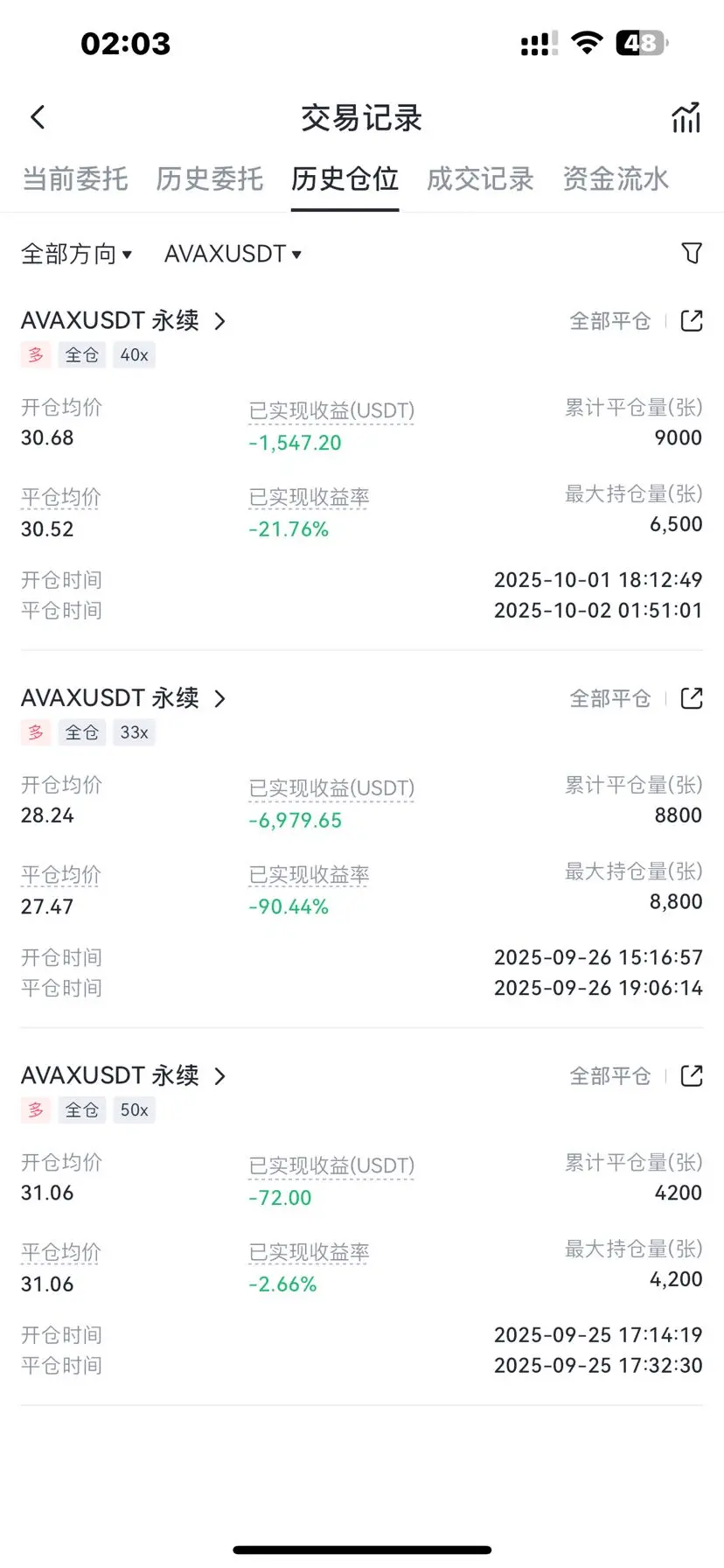Open the AVAXUSDT pair dropdown
This screenshot has width=724, height=1568.
click(x=233, y=254)
